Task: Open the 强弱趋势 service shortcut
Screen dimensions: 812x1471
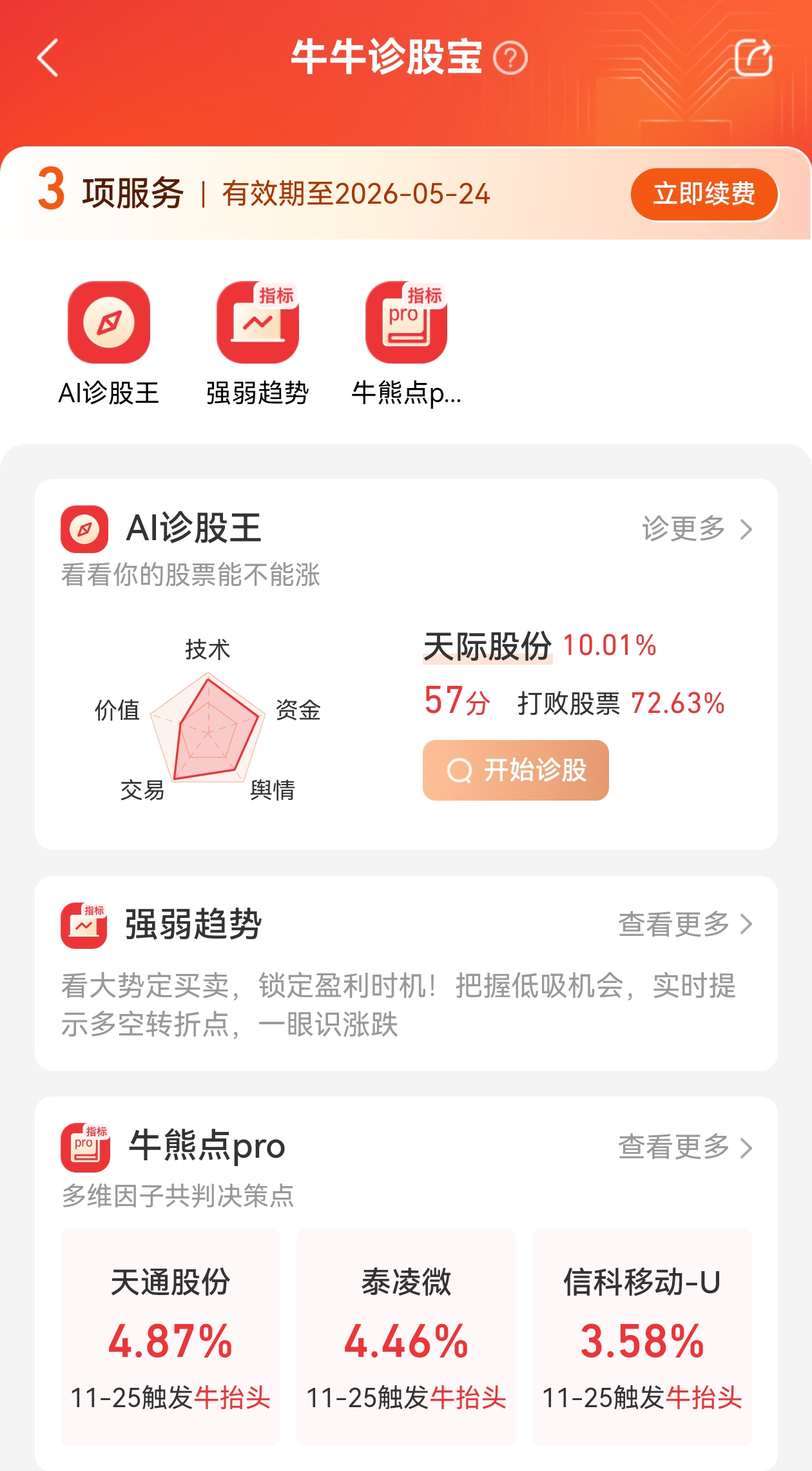Action: click(257, 343)
